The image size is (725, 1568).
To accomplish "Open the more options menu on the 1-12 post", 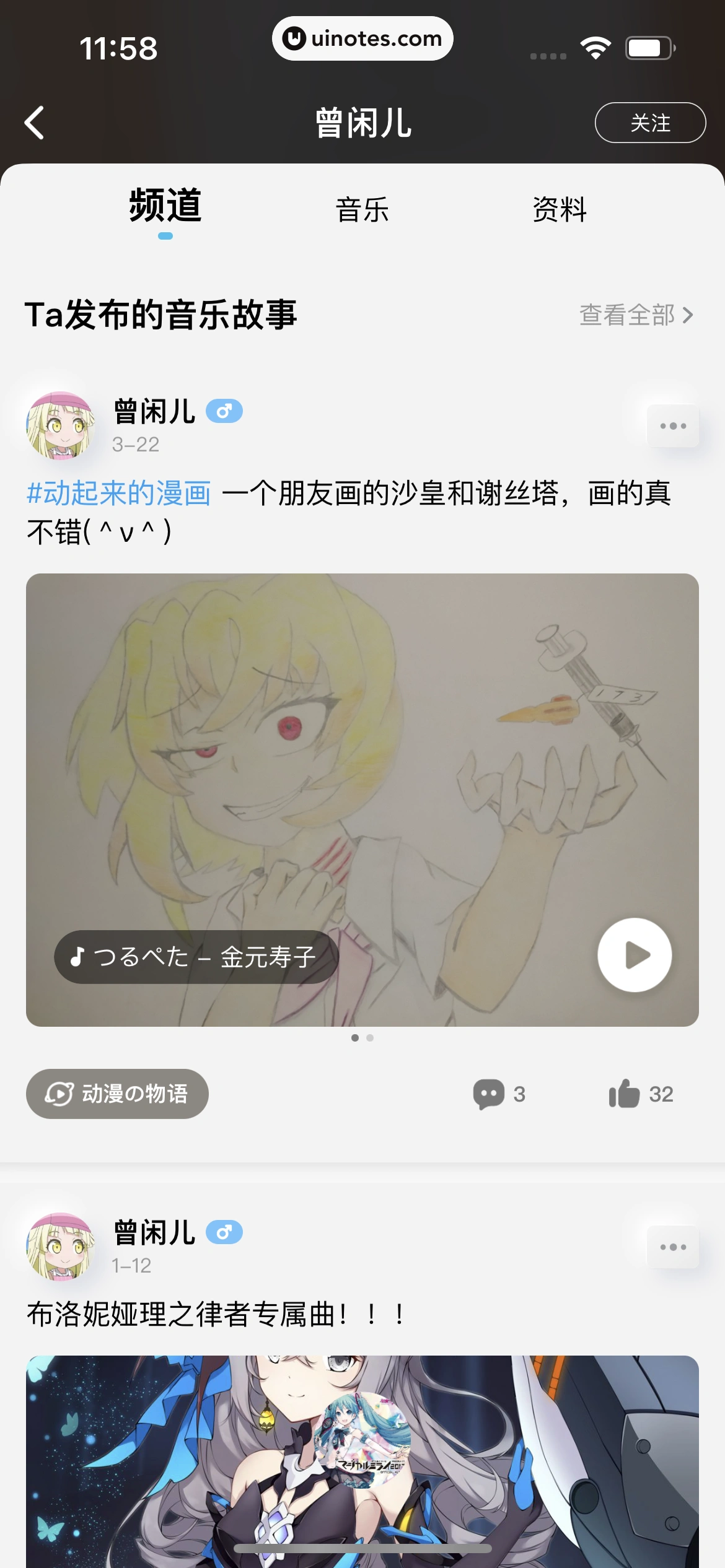I will click(x=672, y=1247).
